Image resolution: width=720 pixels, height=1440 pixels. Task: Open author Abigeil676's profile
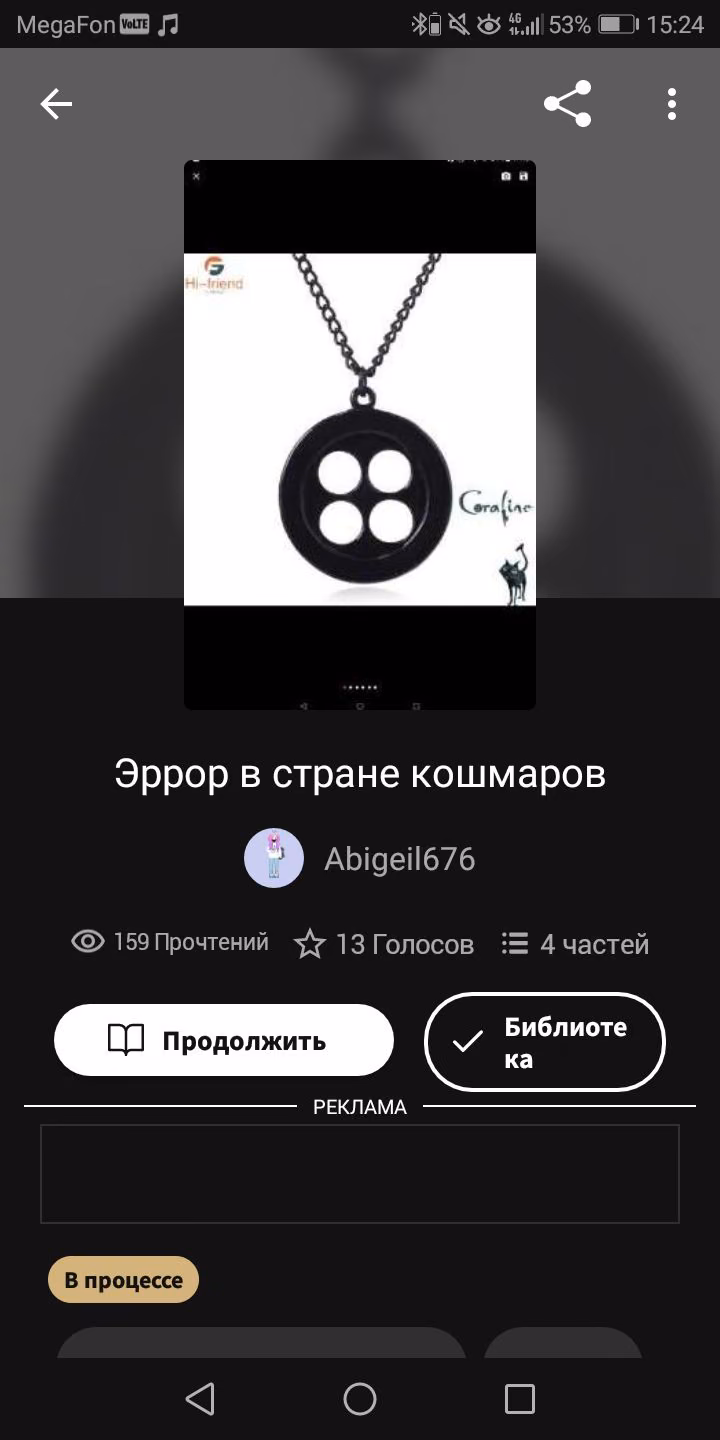[360, 859]
